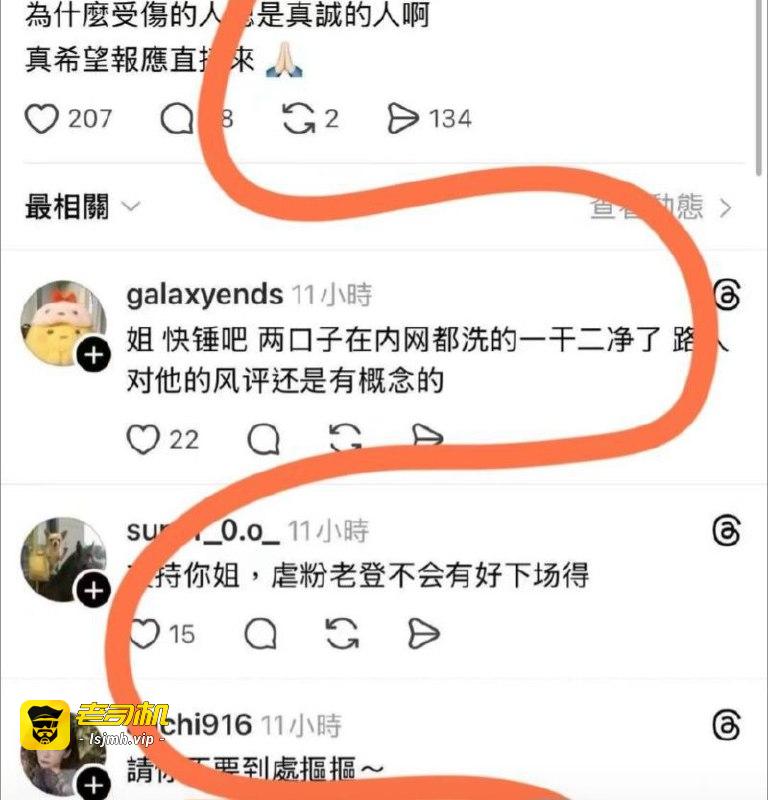
Task: Open galaxyends' profile from the username
Action: point(205,294)
